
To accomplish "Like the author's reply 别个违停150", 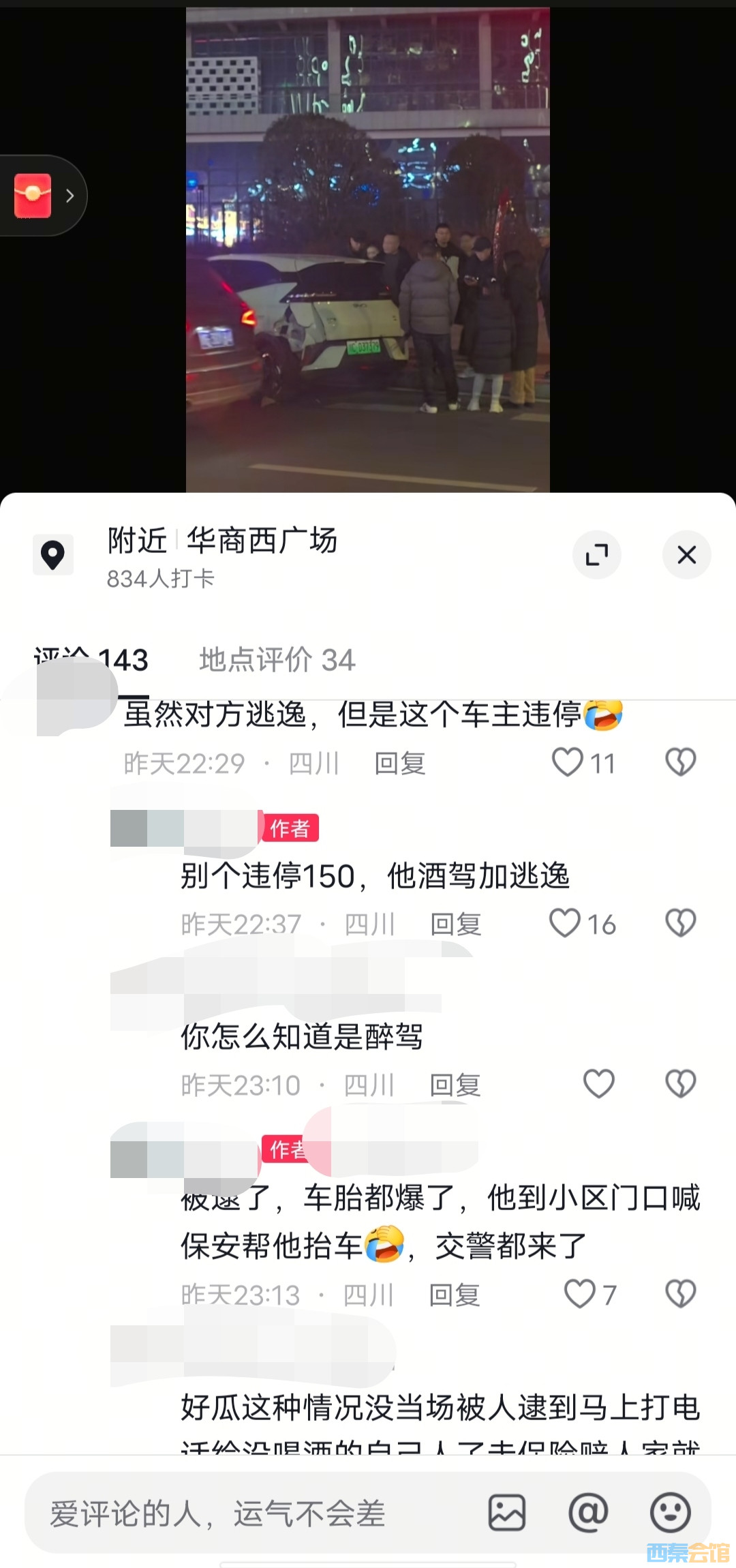I will tap(565, 924).
